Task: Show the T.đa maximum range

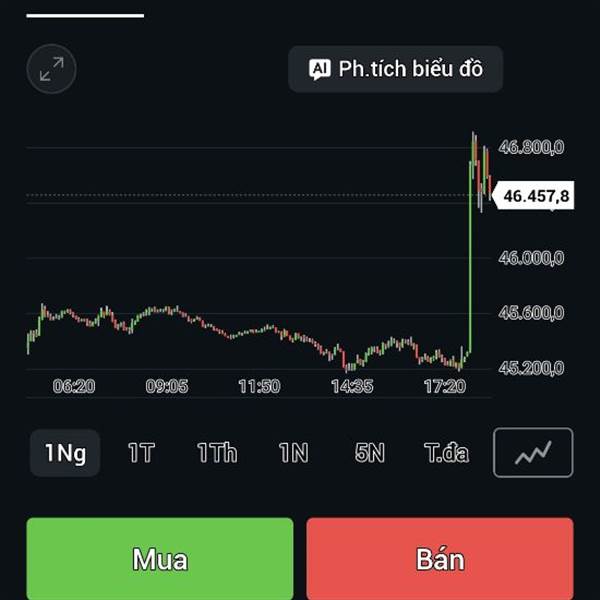Action: pyautogui.click(x=446, y=453)
